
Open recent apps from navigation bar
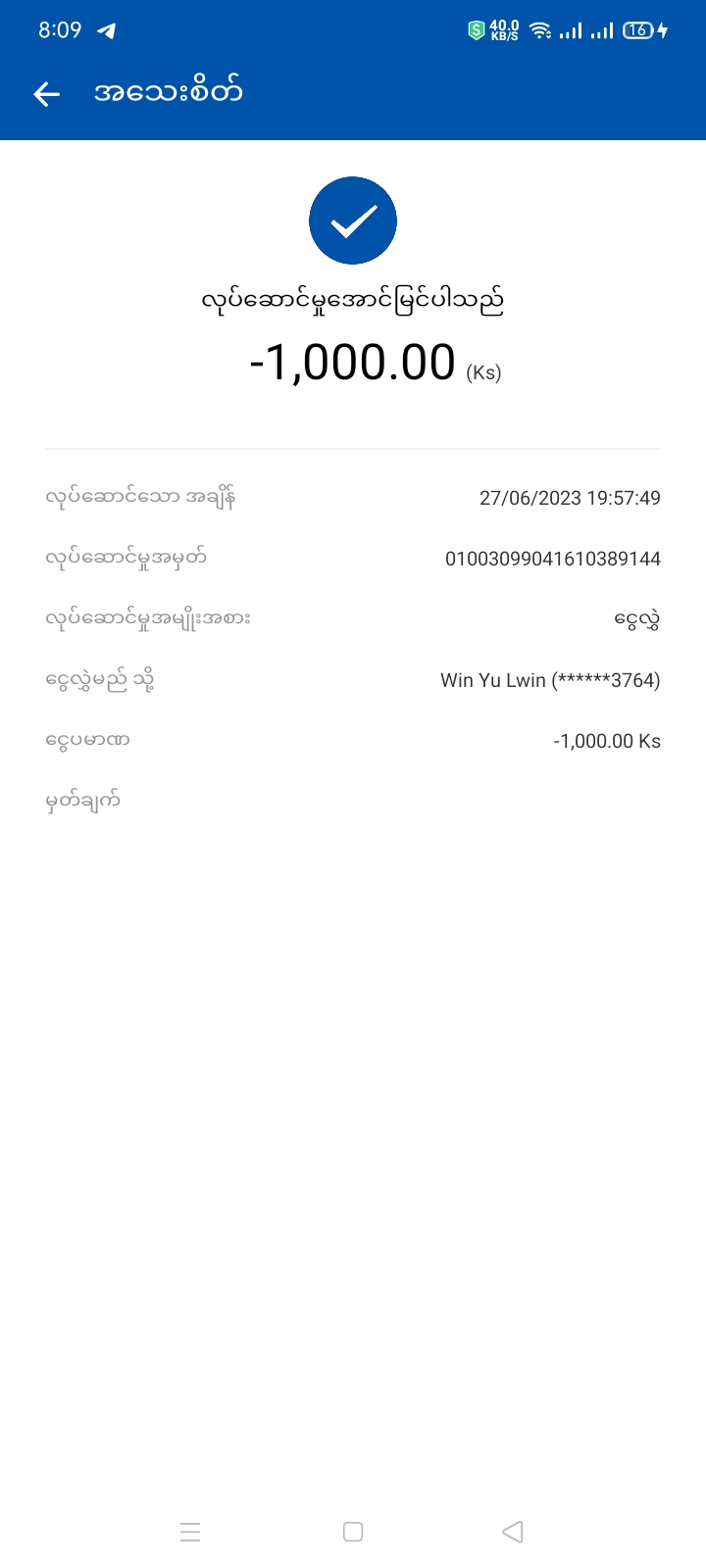190,1532
